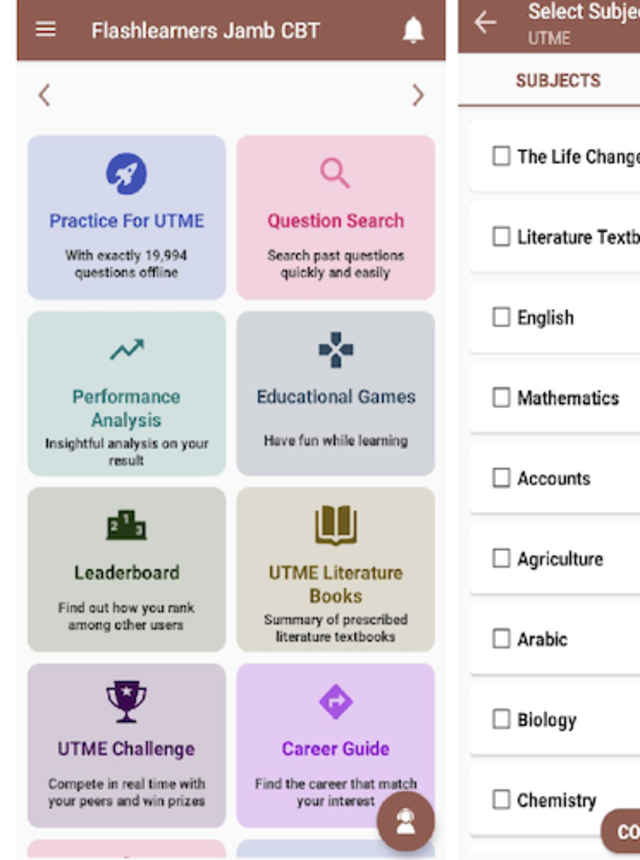Tick the Biology checkbox
The image size is (640, 860).
click(x=501, y=719)
